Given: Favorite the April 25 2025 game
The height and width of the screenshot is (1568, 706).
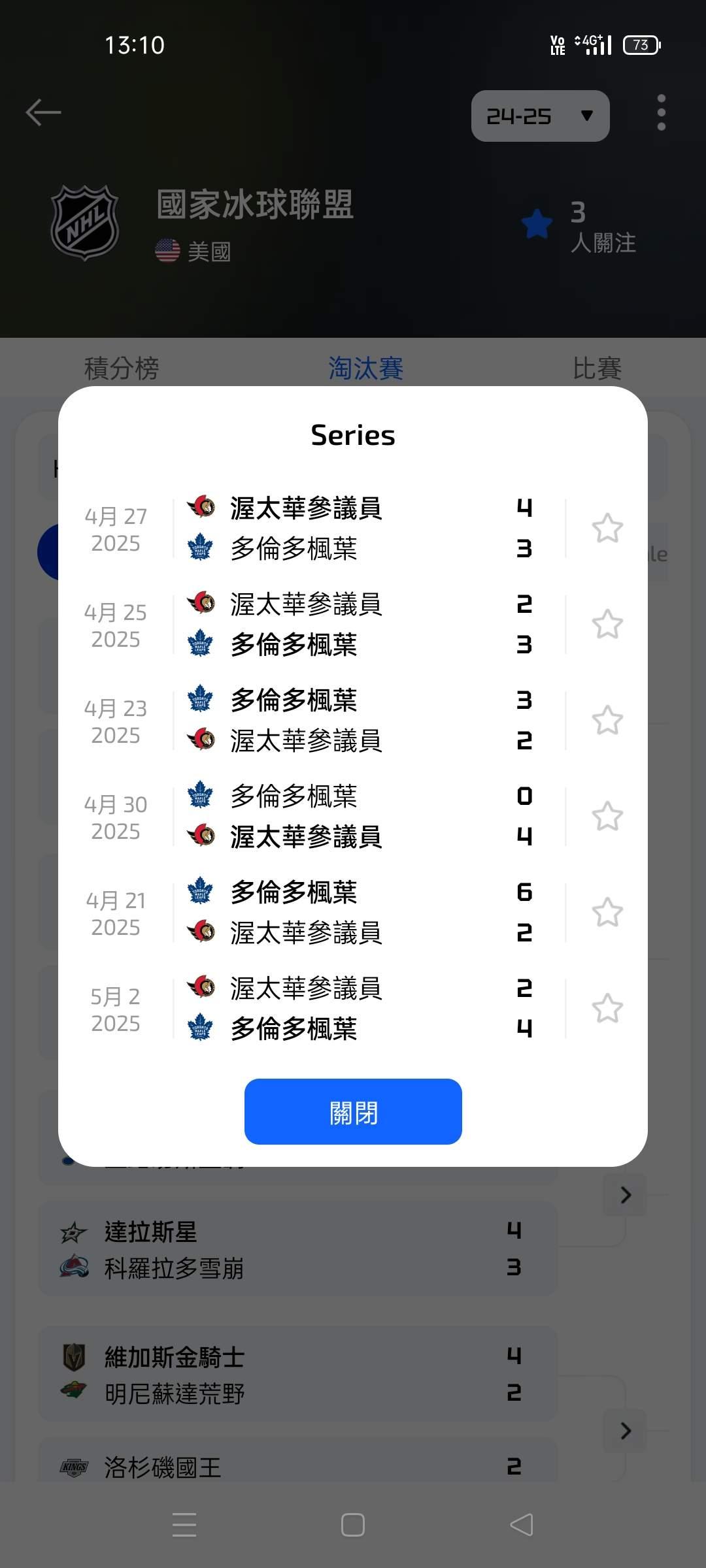Looking at the screenshot, I should point(607,625).
